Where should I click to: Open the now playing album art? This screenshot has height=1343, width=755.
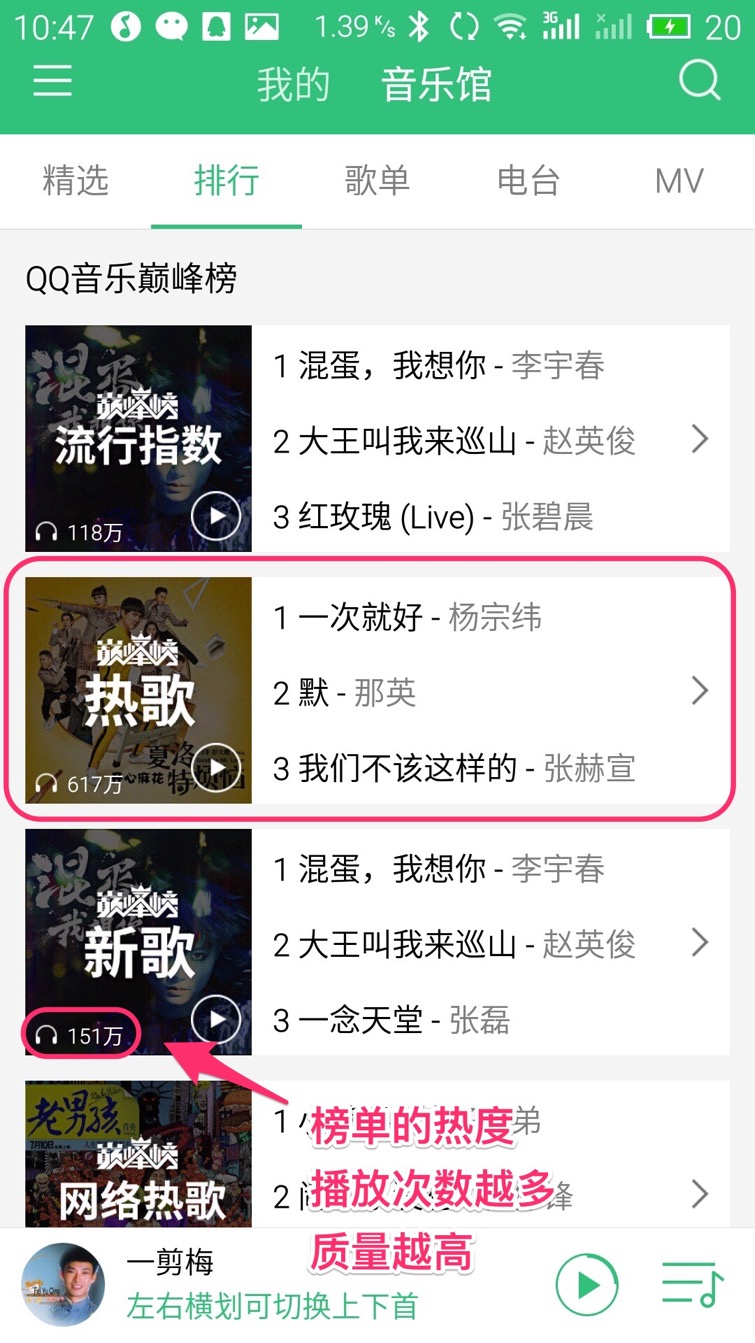[63, 1284]
